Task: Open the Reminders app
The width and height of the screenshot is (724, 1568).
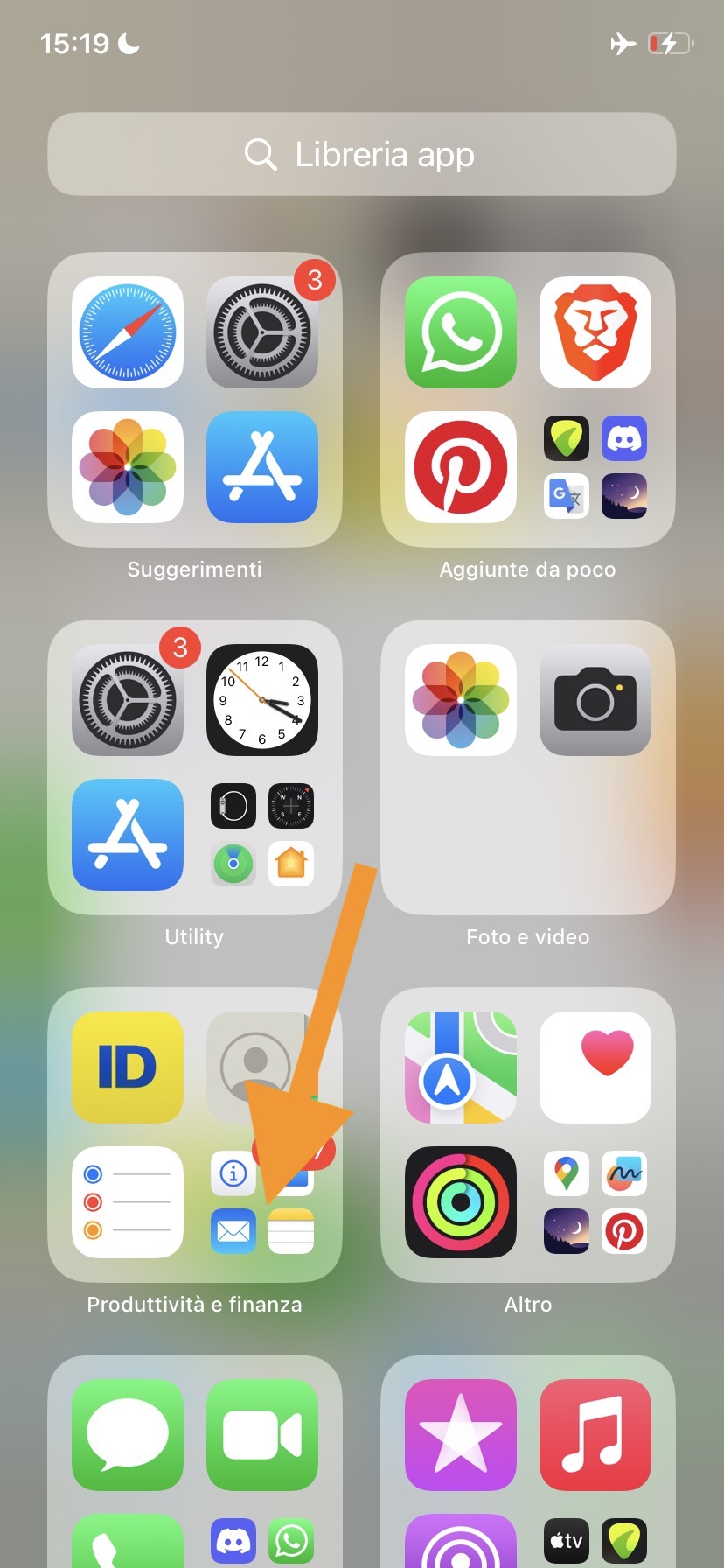Action: (128, 1202)
